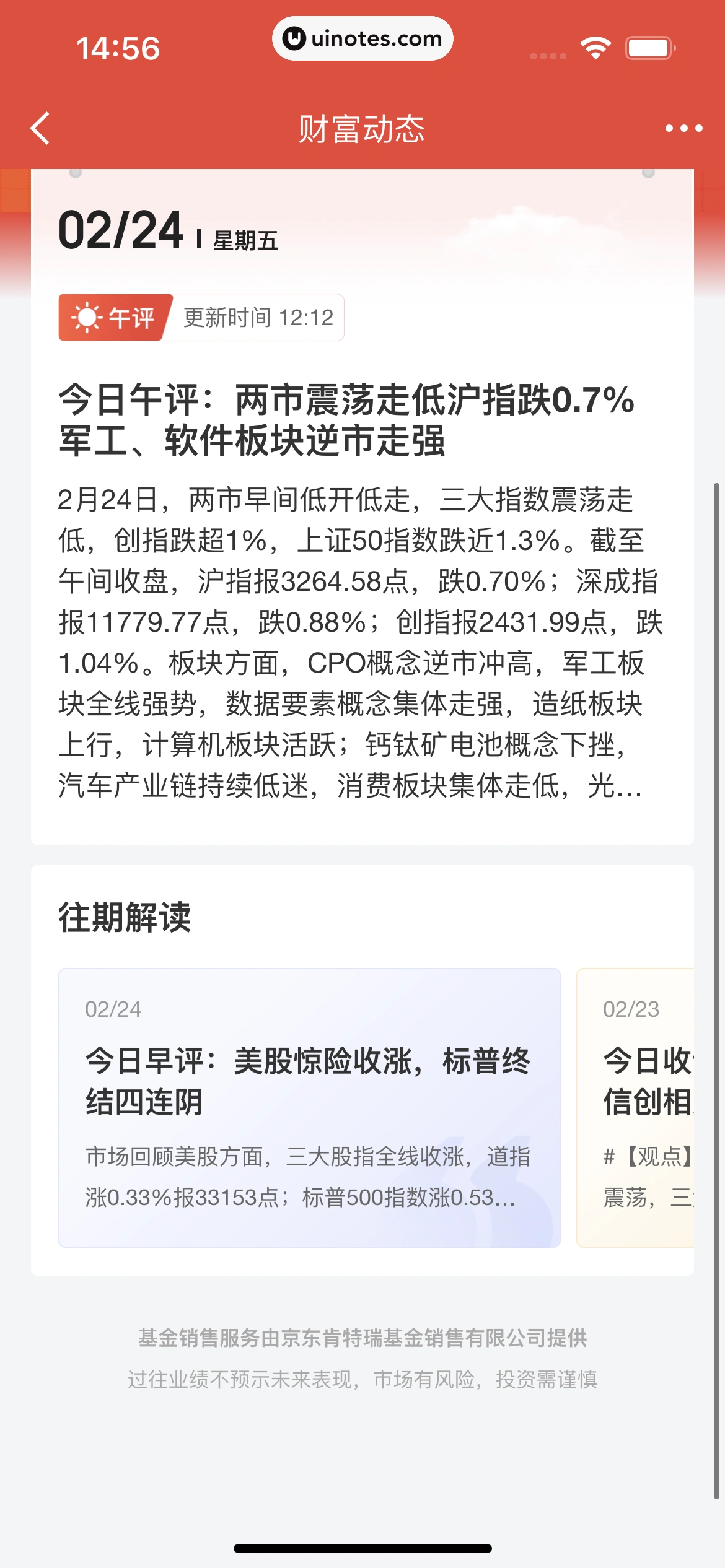Screen dimensions: 725x1568
Task: Tap the clock showing 14:56
Action: tap(118, 49)
